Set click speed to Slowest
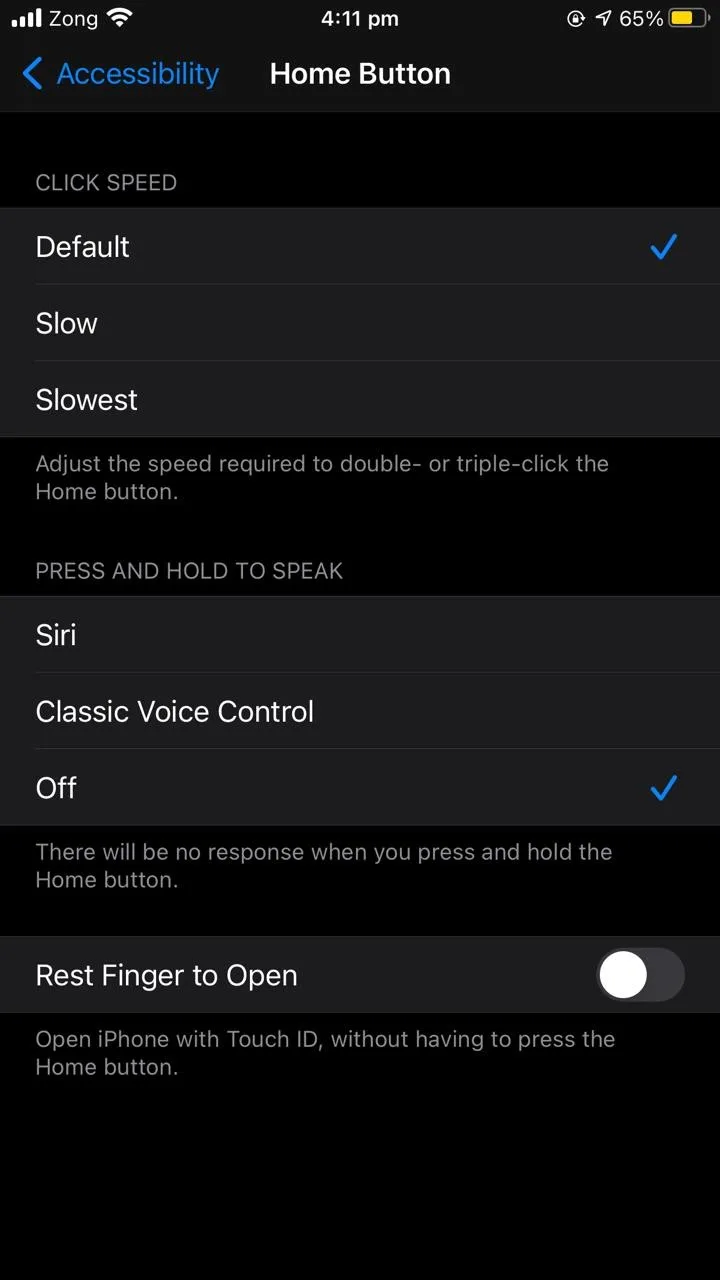 click(x=360, y=399)
